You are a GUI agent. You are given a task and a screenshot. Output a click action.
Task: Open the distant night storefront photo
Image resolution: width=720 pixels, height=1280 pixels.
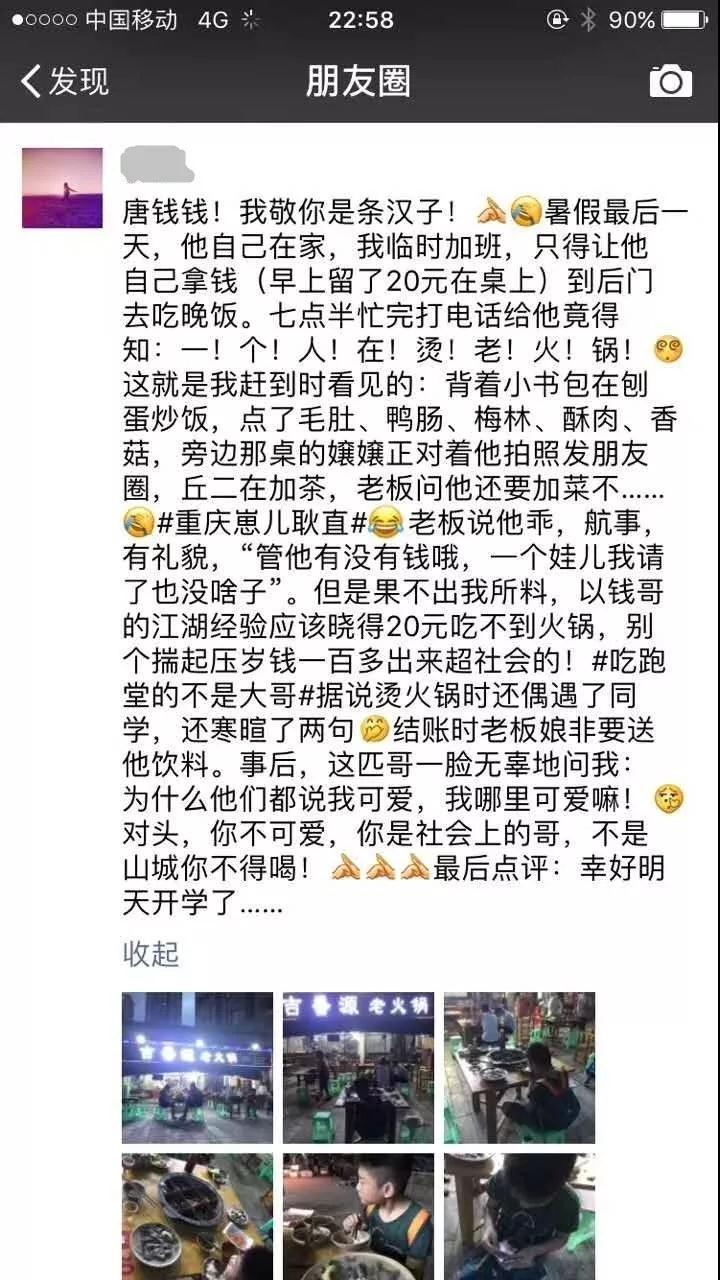pyautogui.click(x=197, y=1067)
